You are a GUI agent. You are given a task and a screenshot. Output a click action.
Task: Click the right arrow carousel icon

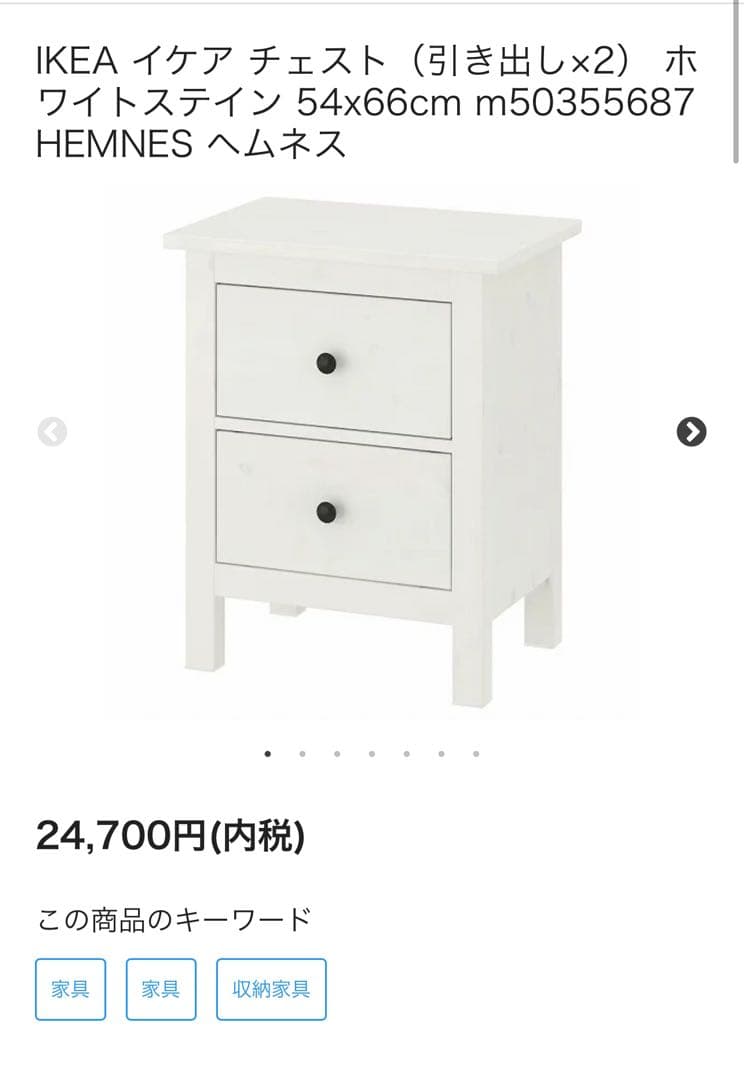click(692, 430)
